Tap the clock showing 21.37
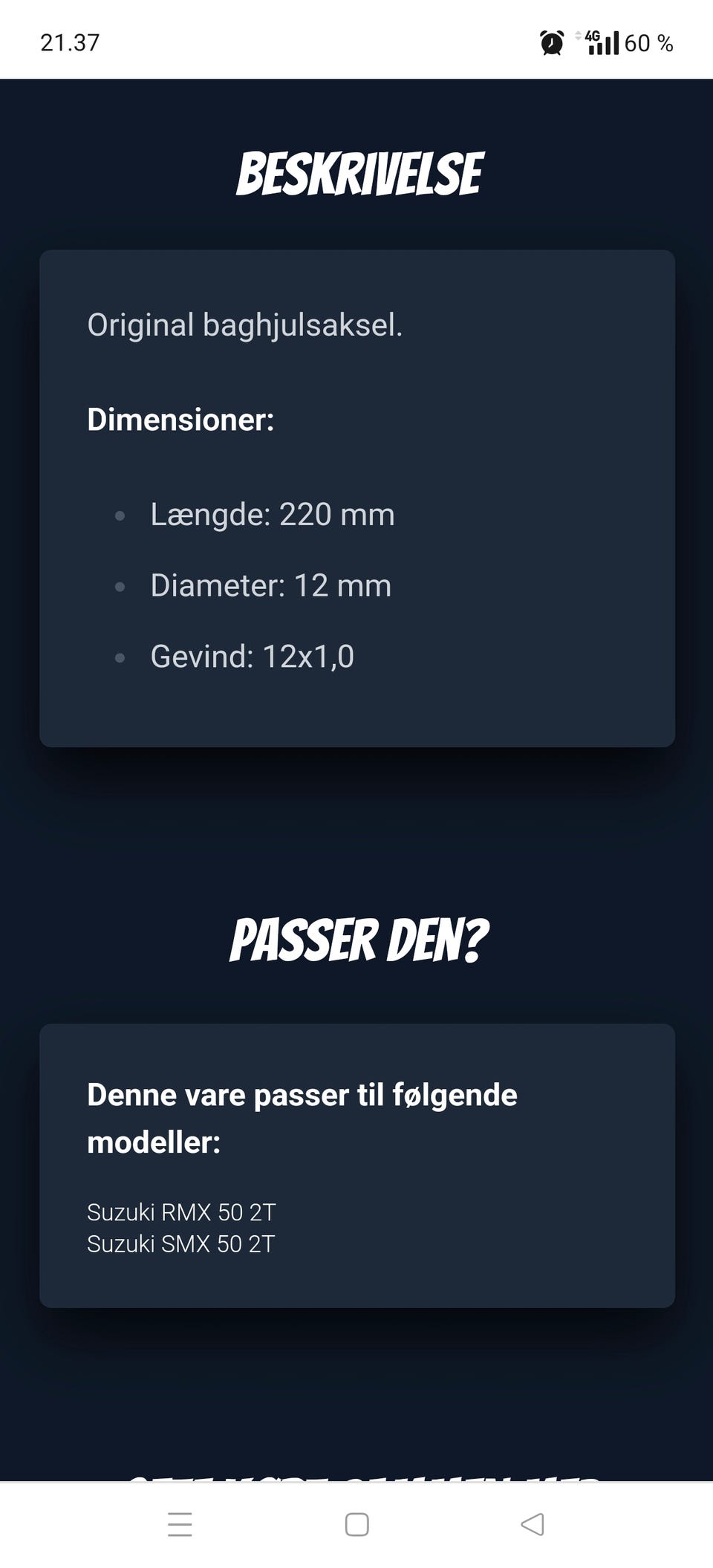Image resolution: width=713 pixels, height=1568 pixels. (x=70, y=42)
